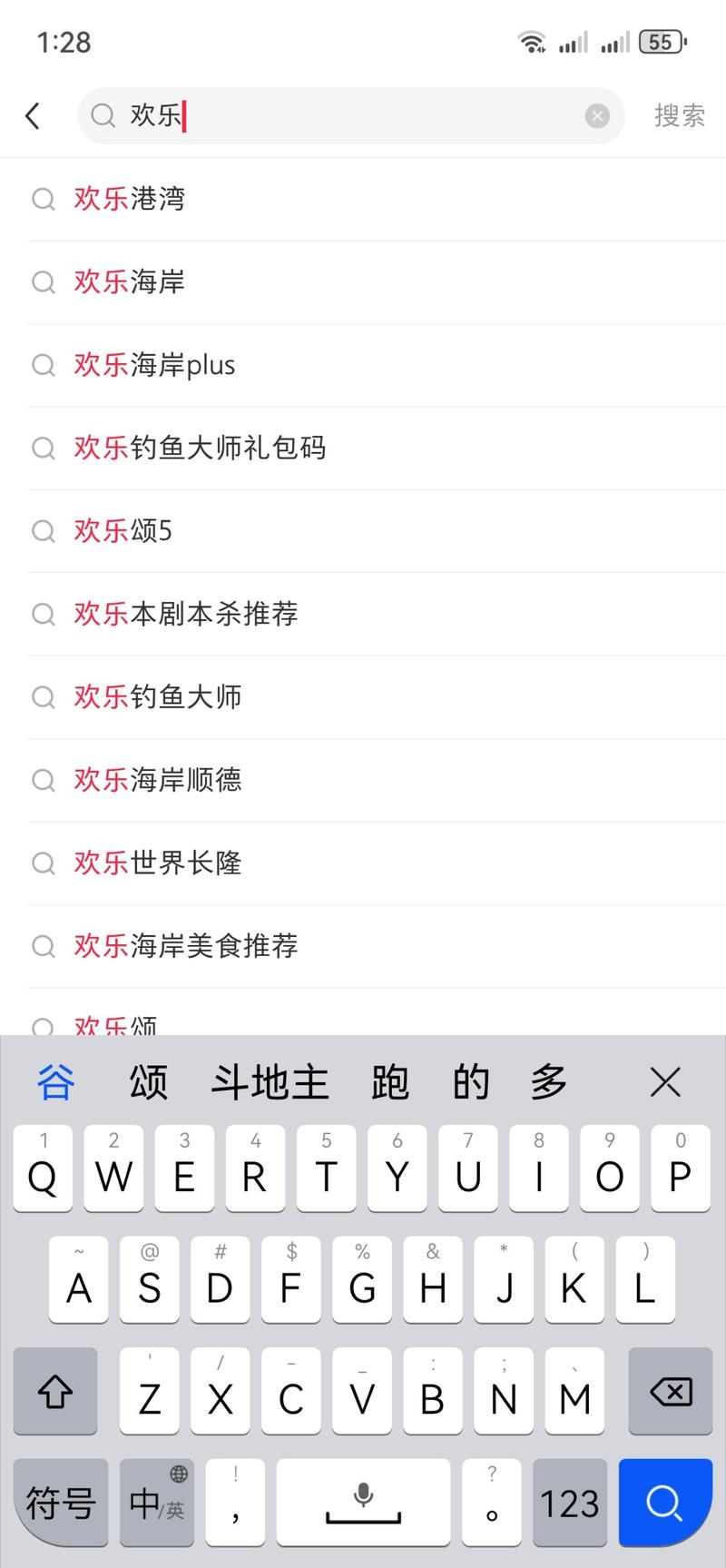Tap the backspace key on the keyboard
Screen dimensions: 726x1568
click(x=670, y=1392)
